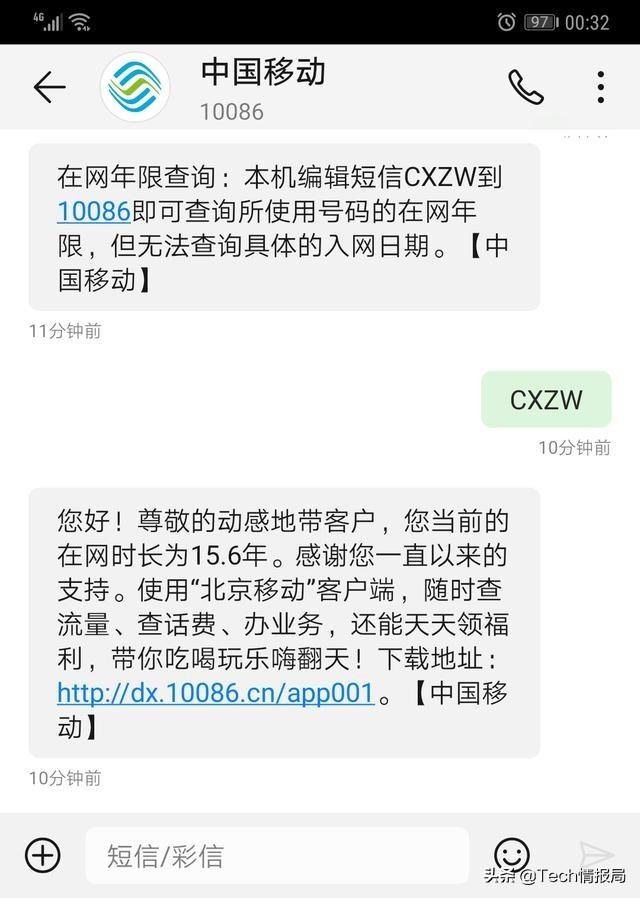Tap the 10086 number link in the message
Image resolution: width=640 pixels, height=898 pixels.
pyautogui.click(x=94, y=211)
